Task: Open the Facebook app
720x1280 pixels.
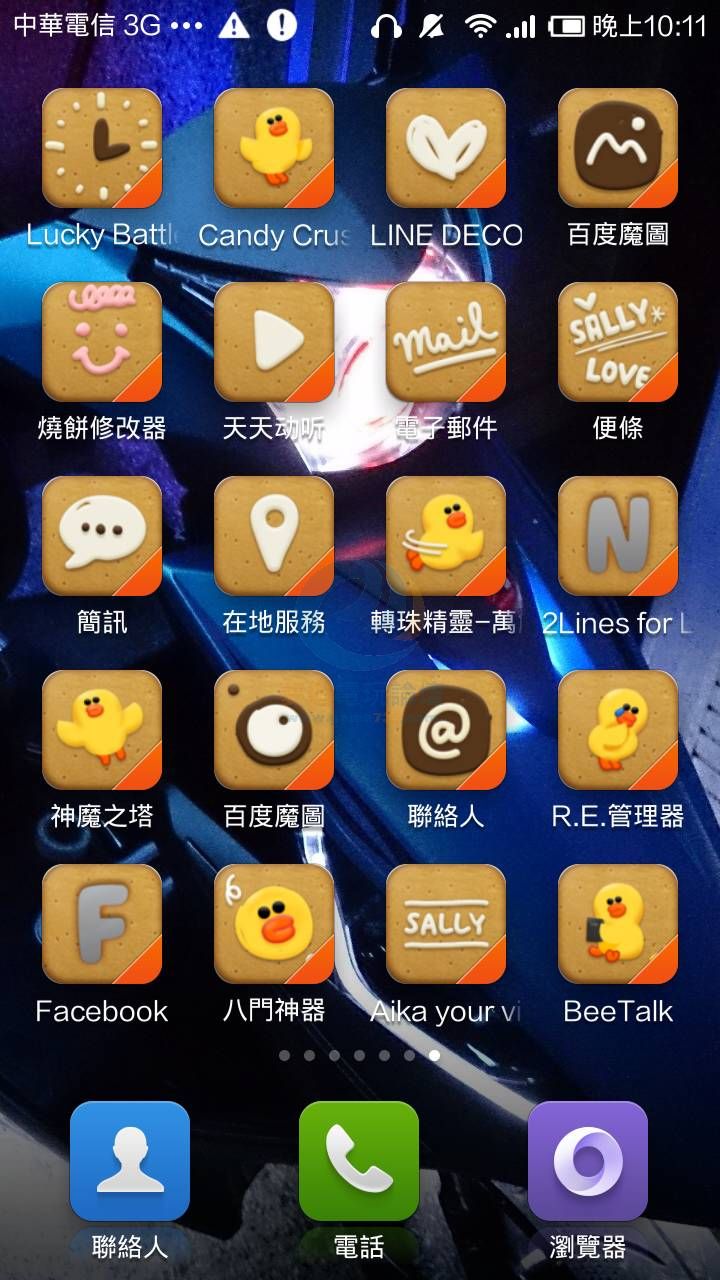Action: pyautogui.click(x=102, y=924)
